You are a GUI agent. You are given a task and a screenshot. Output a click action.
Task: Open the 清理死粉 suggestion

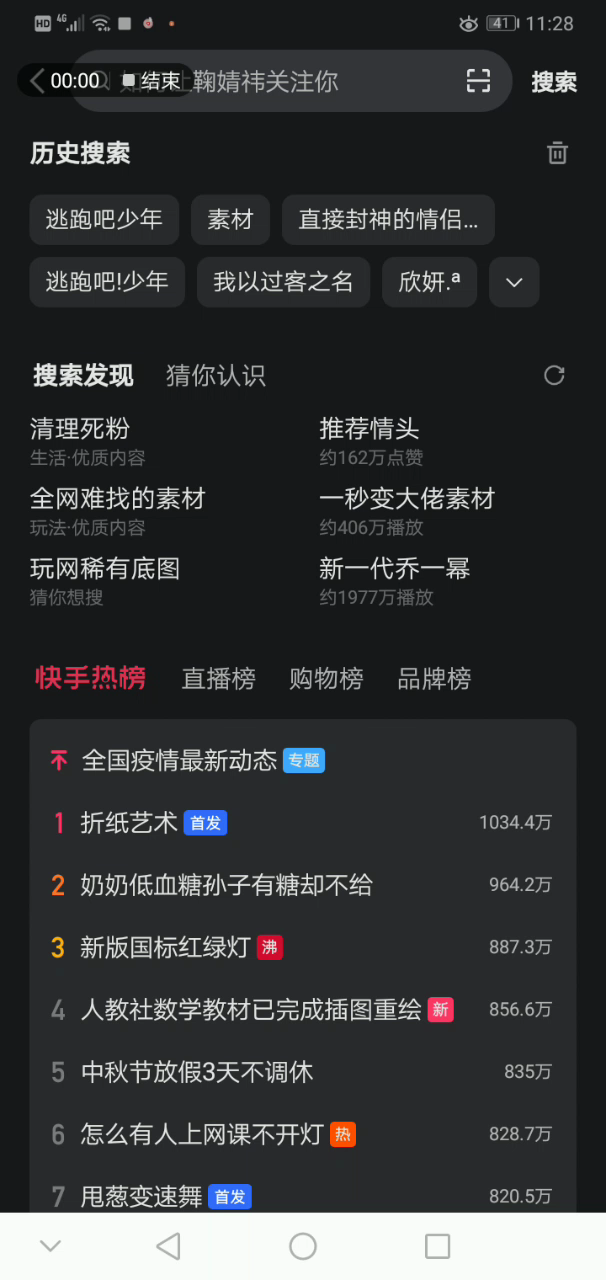click(x=80, y=429)
